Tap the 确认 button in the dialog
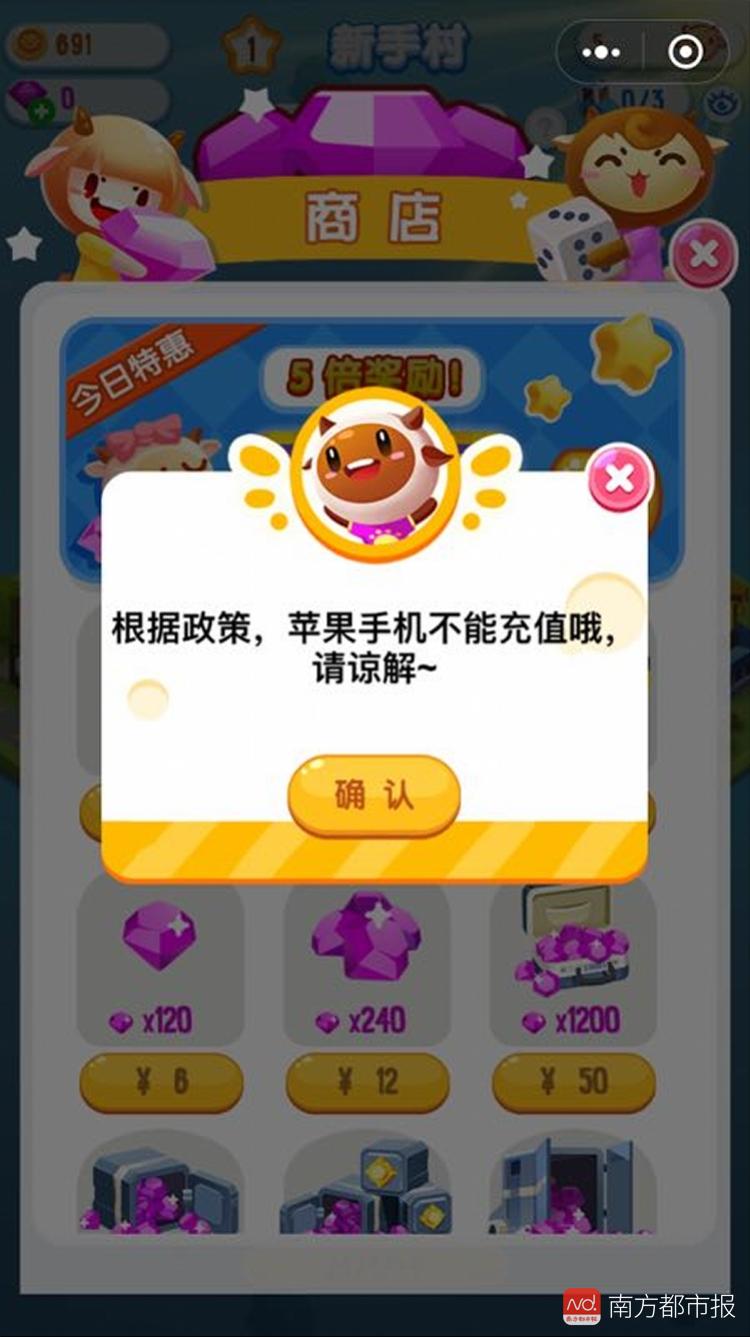 (x=374, y=795)
